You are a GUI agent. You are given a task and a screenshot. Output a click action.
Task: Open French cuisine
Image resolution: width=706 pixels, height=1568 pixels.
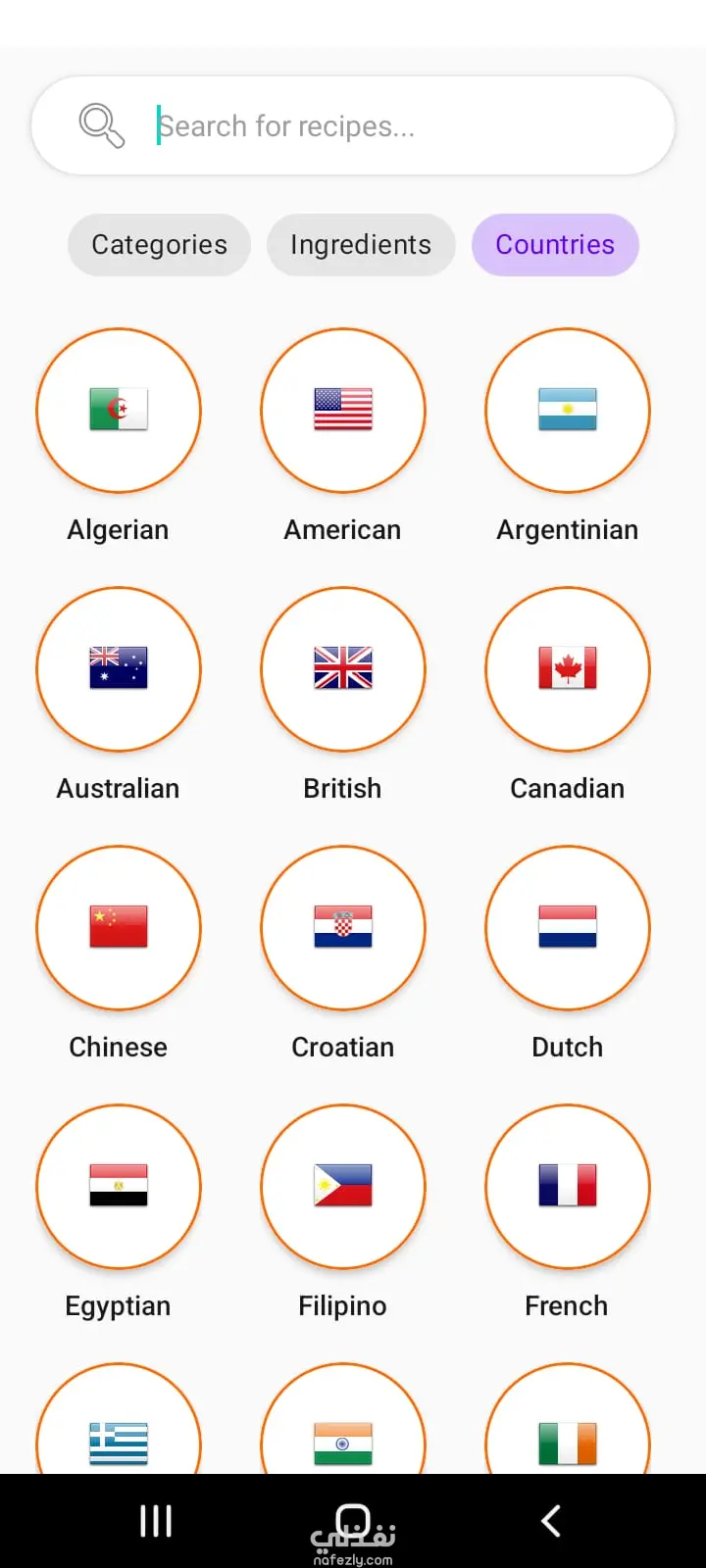[568, 1187]
